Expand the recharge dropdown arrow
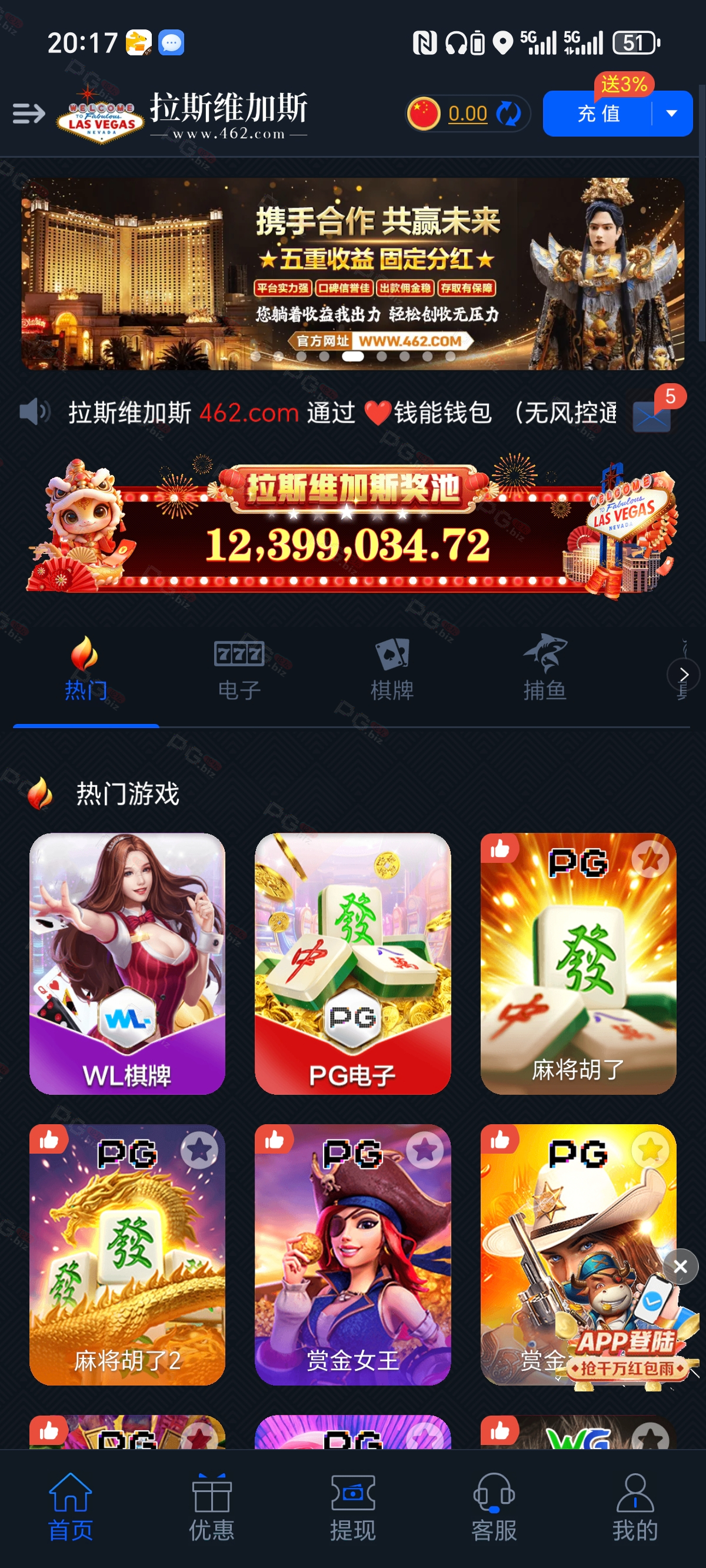The image size is (706, 1568). [x=672, y=113]
